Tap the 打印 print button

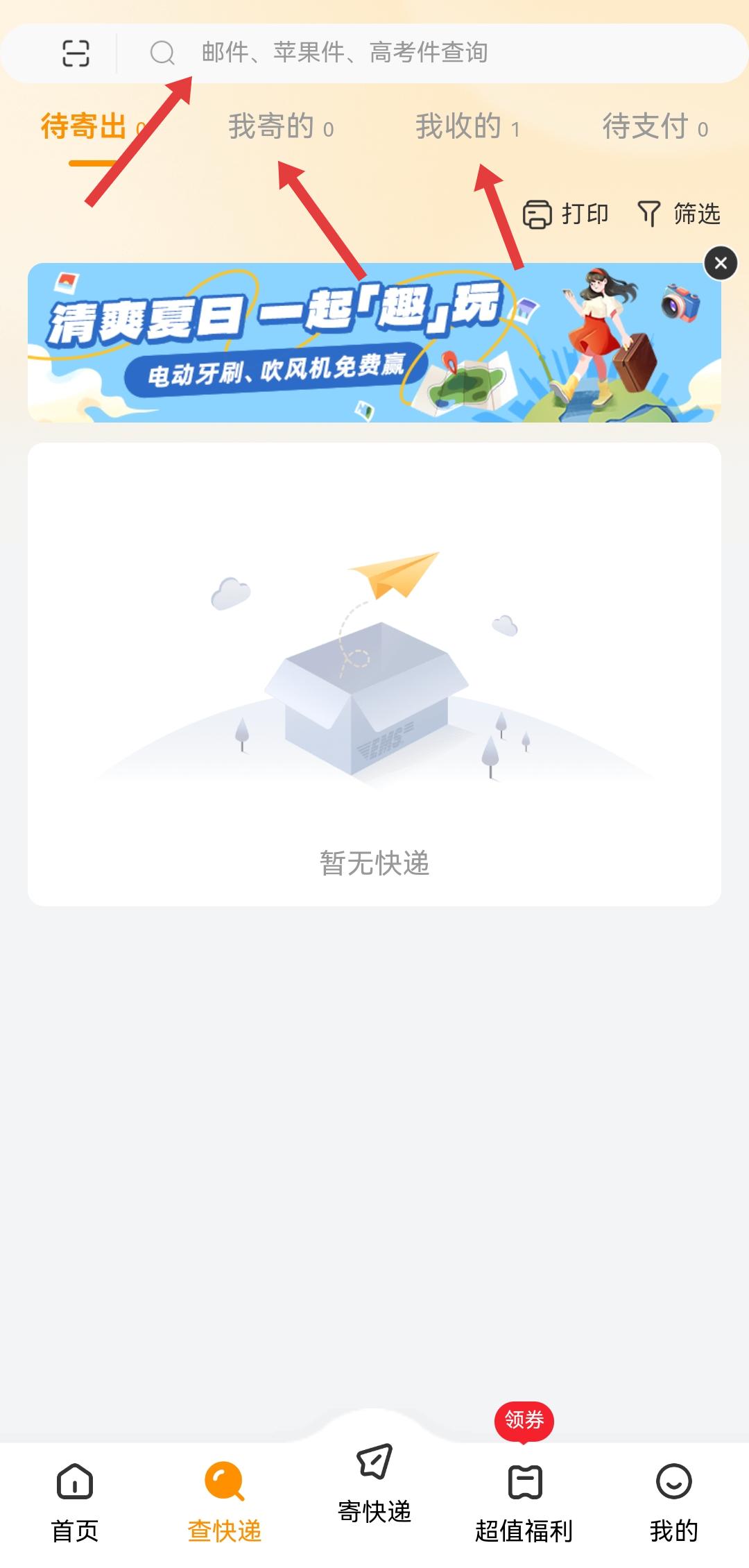(x=565, y=214)
